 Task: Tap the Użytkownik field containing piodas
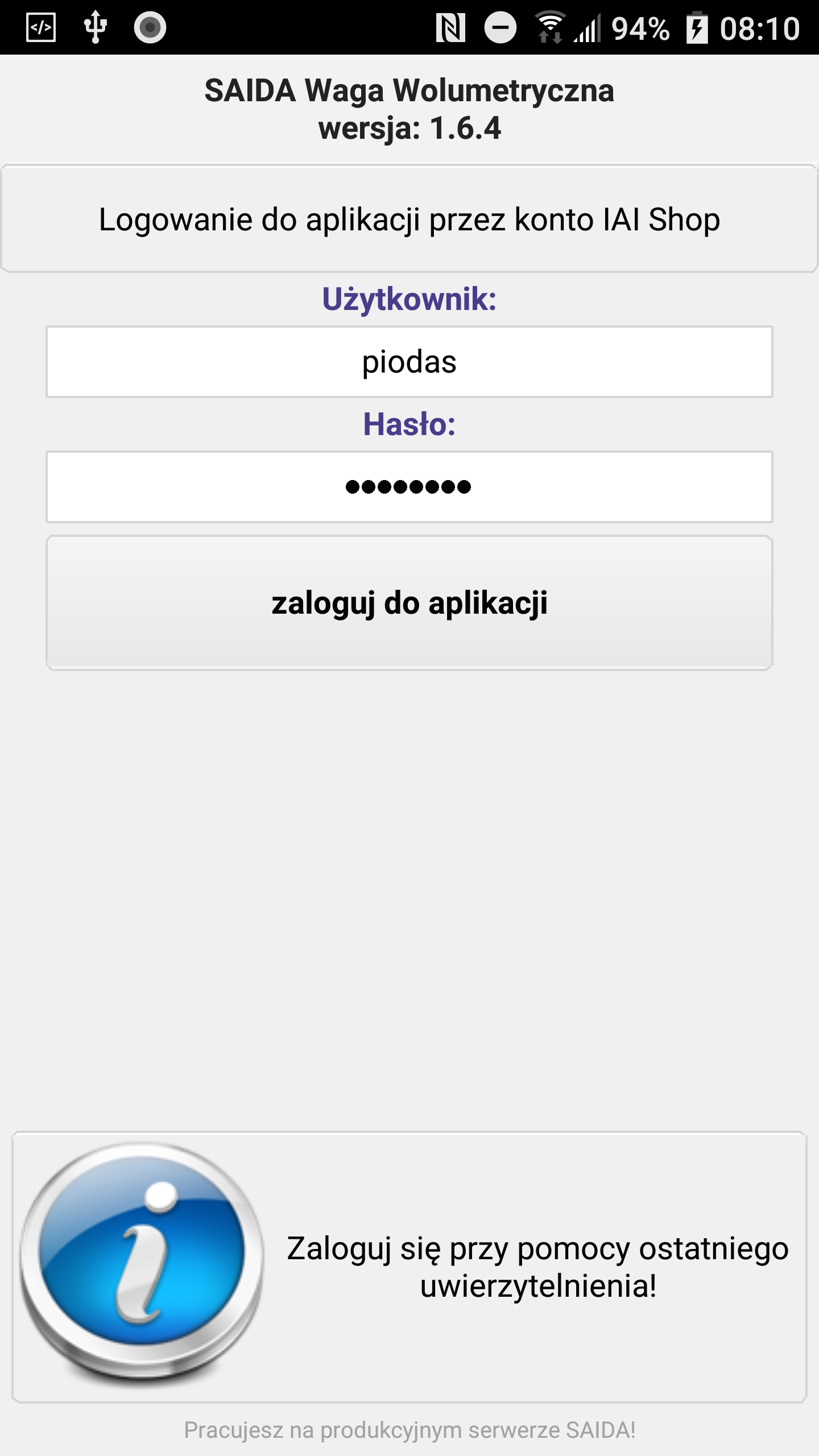click(409, 362)
